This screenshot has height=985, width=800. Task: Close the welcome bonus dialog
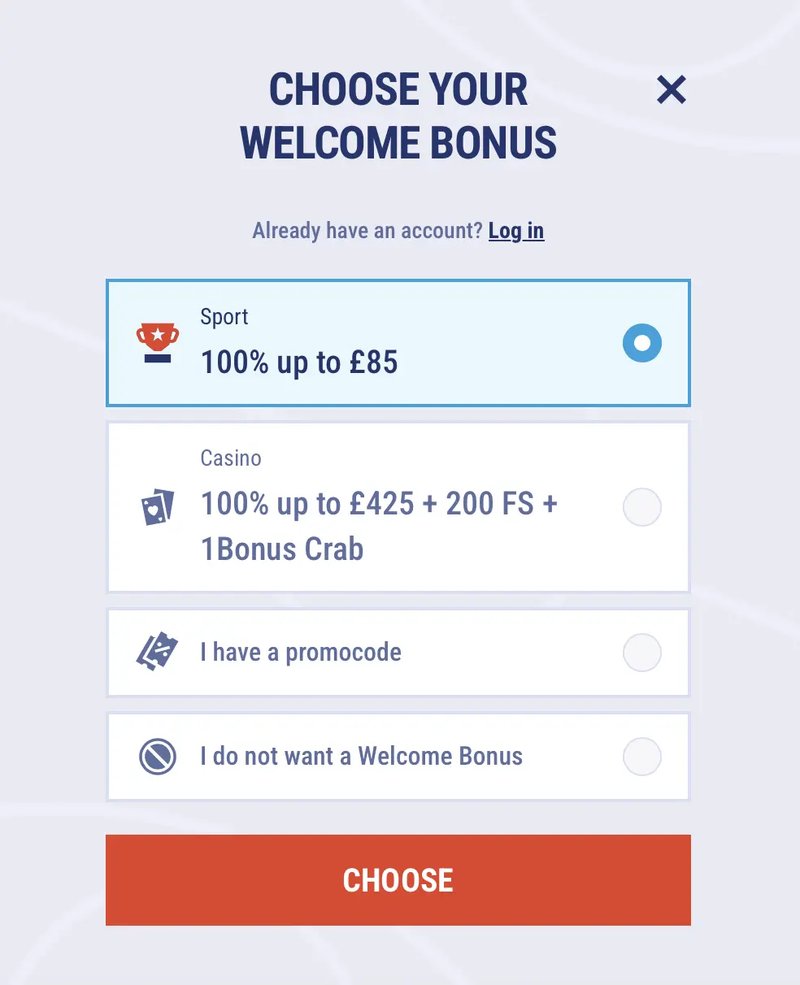pyautogui.click(x=671, y=90)
